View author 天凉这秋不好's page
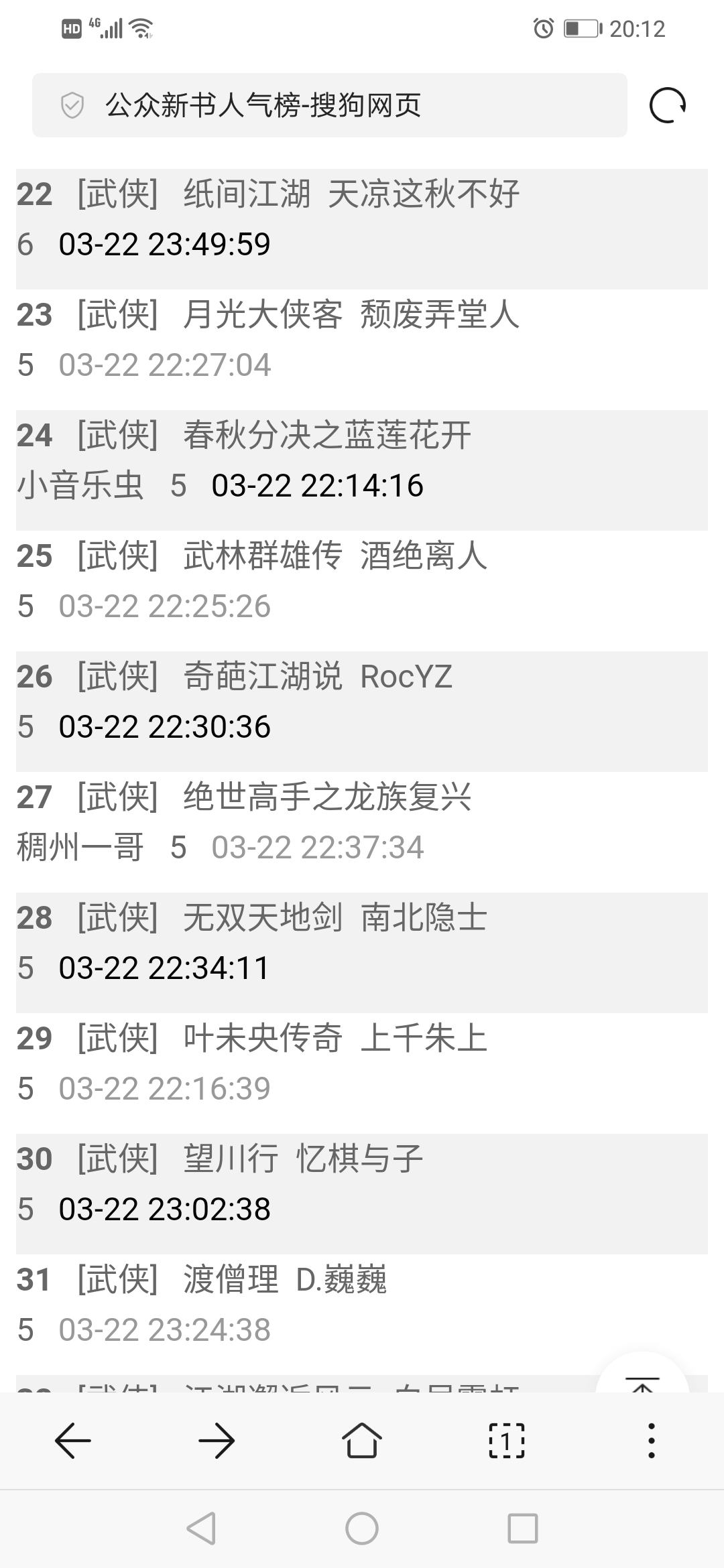The width and height of the screenshot is (724, 1568). pos(424,194)
